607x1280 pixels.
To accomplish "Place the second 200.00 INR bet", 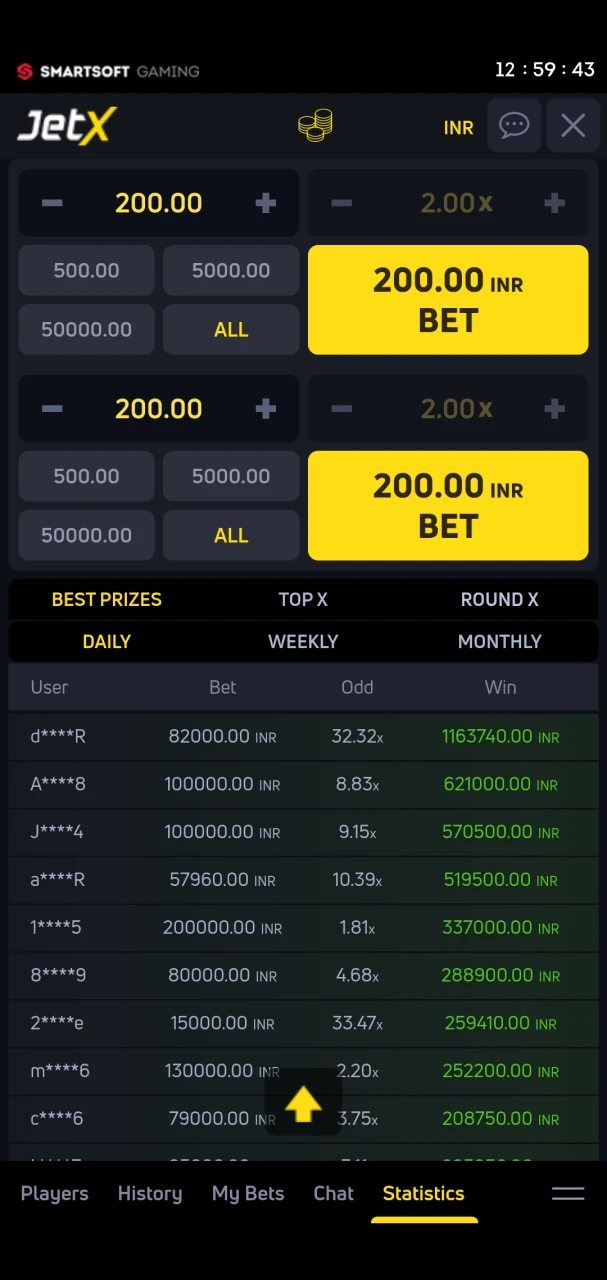I will point(448,506).
